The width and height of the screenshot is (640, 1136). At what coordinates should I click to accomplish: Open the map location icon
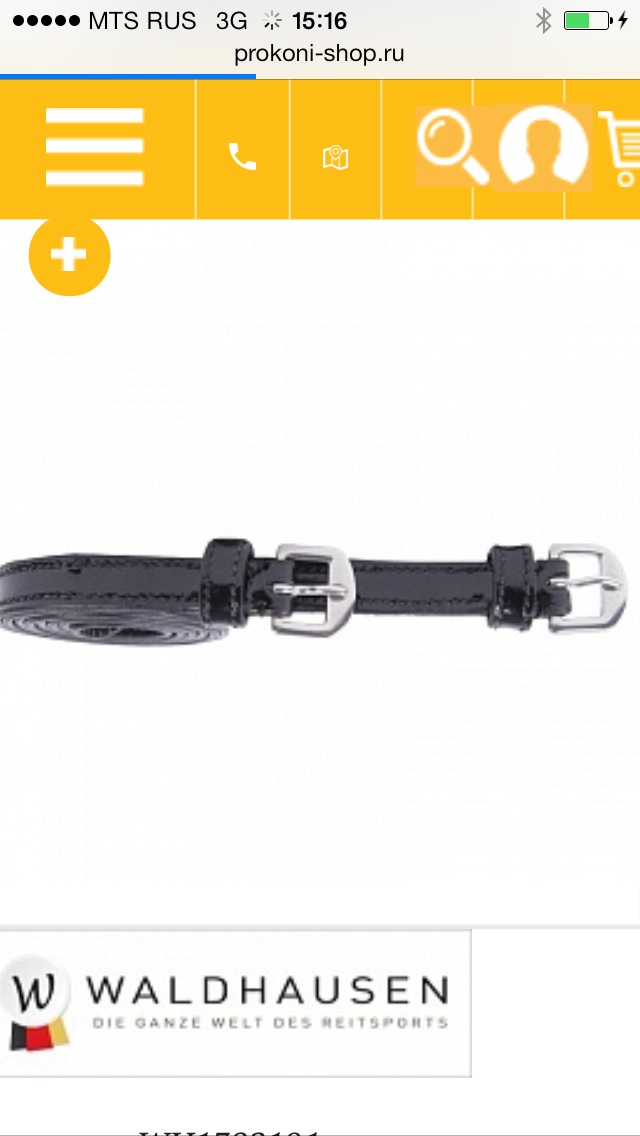tap(335, 158)
